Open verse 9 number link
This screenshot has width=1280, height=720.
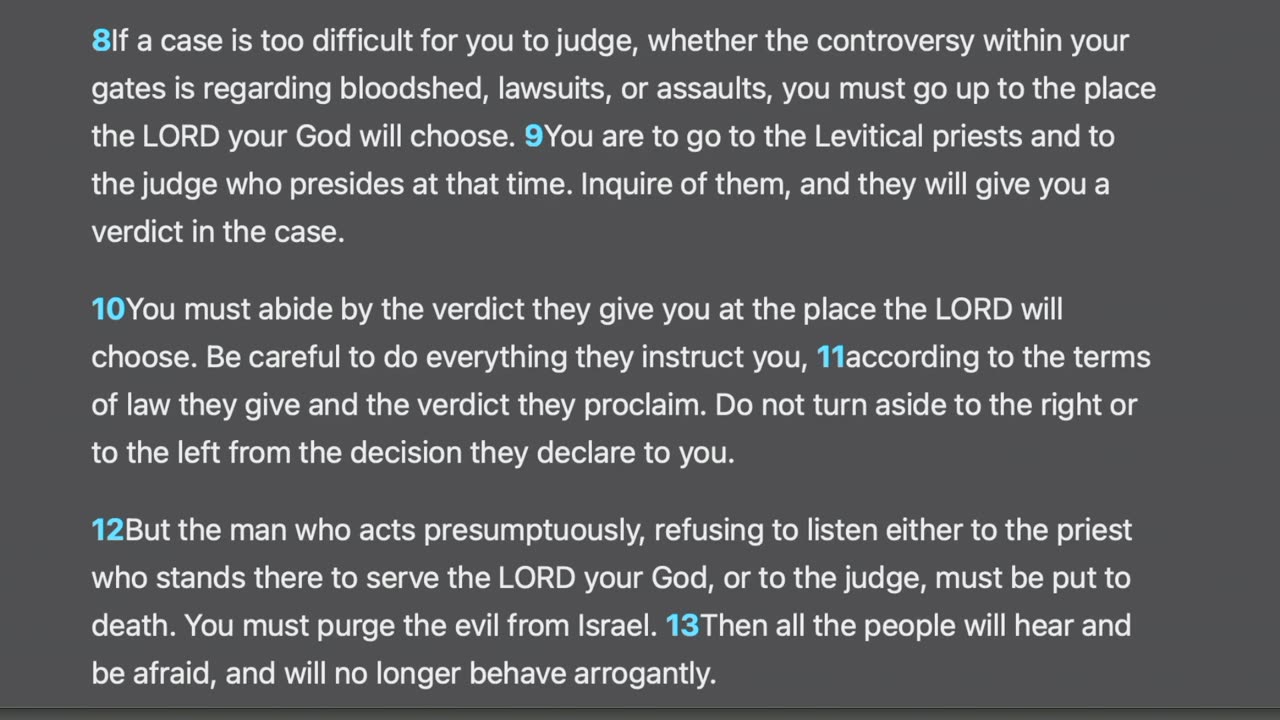[x=533, y=137]
